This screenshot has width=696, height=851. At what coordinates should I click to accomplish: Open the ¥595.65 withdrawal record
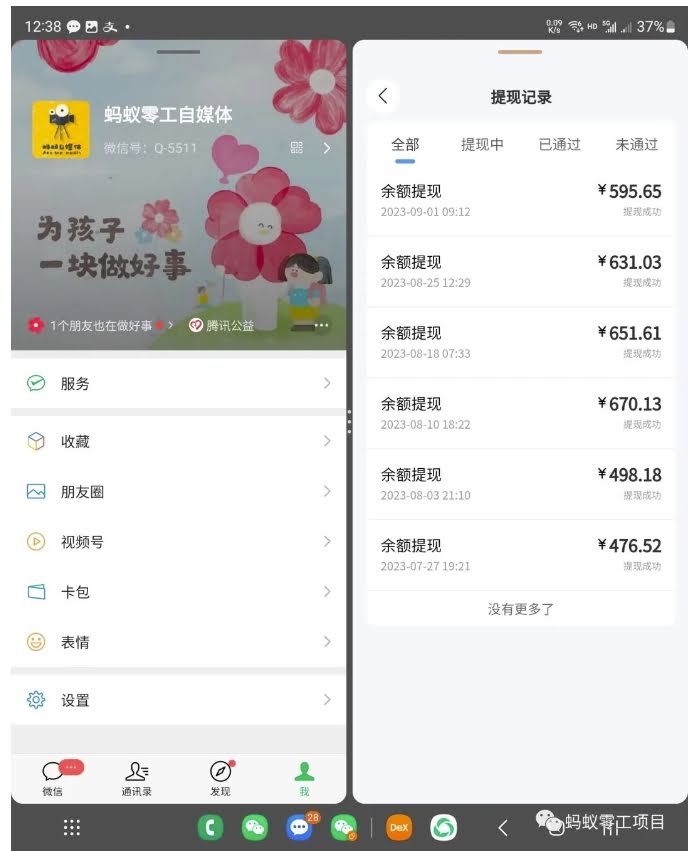click(520, 200)
